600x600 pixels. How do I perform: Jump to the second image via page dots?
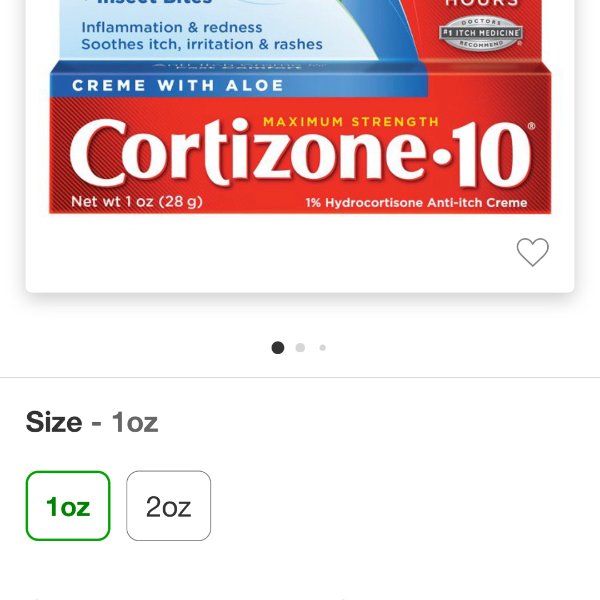300,348
